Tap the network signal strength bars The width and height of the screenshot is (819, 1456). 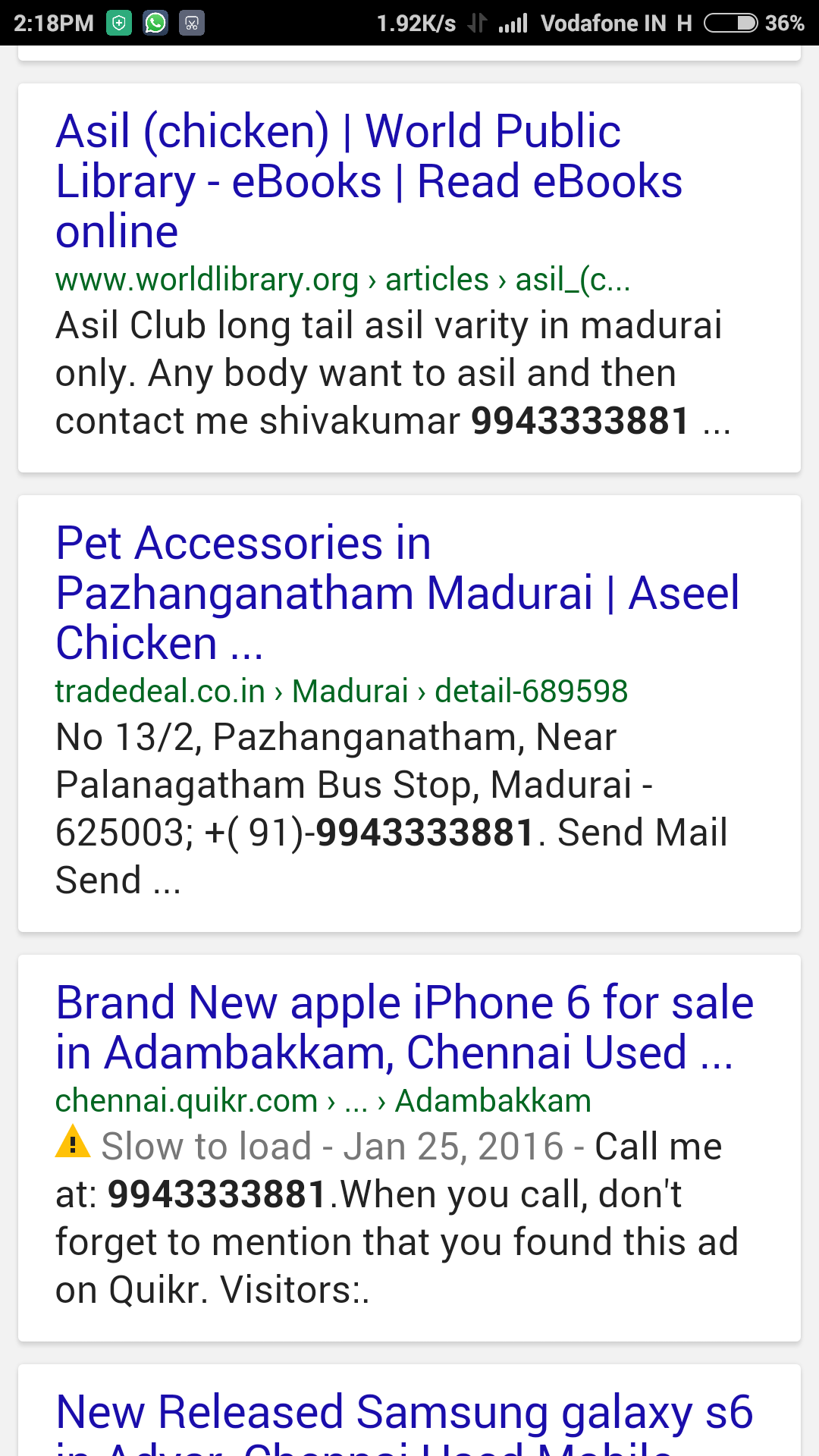pos(513,22)
